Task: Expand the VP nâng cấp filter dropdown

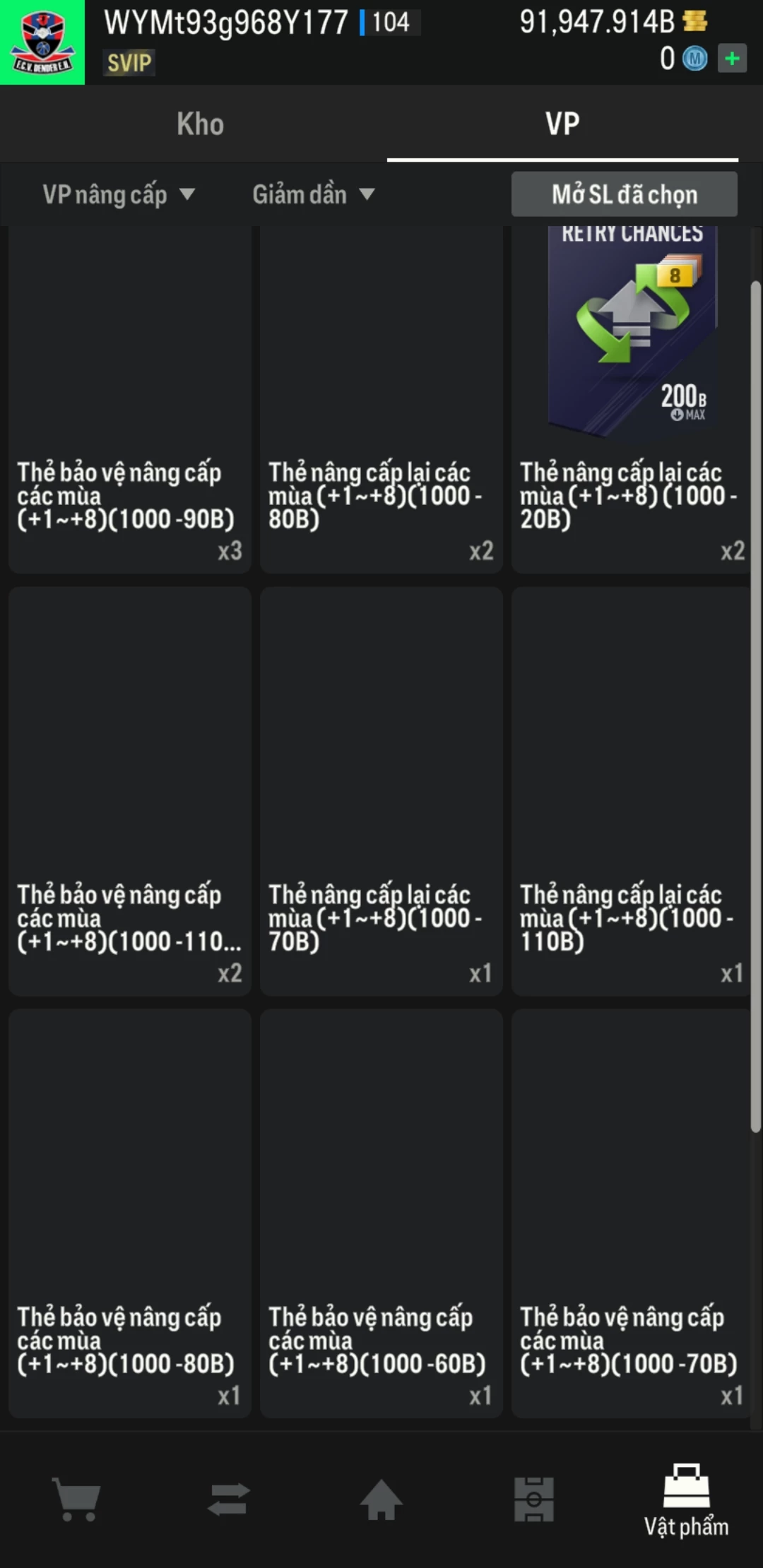Action: [x=118, y=194]
